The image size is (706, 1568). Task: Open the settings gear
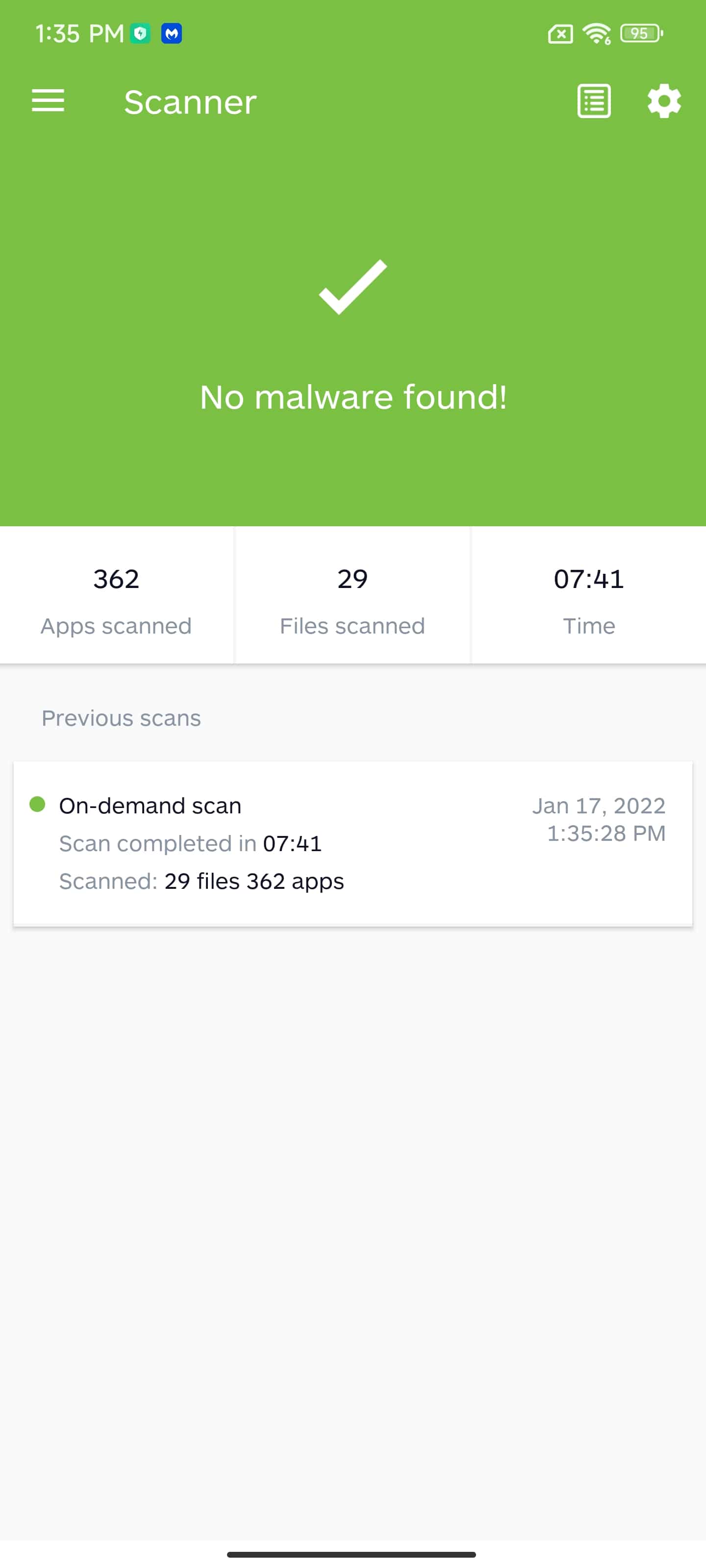(x=664, y=101)
